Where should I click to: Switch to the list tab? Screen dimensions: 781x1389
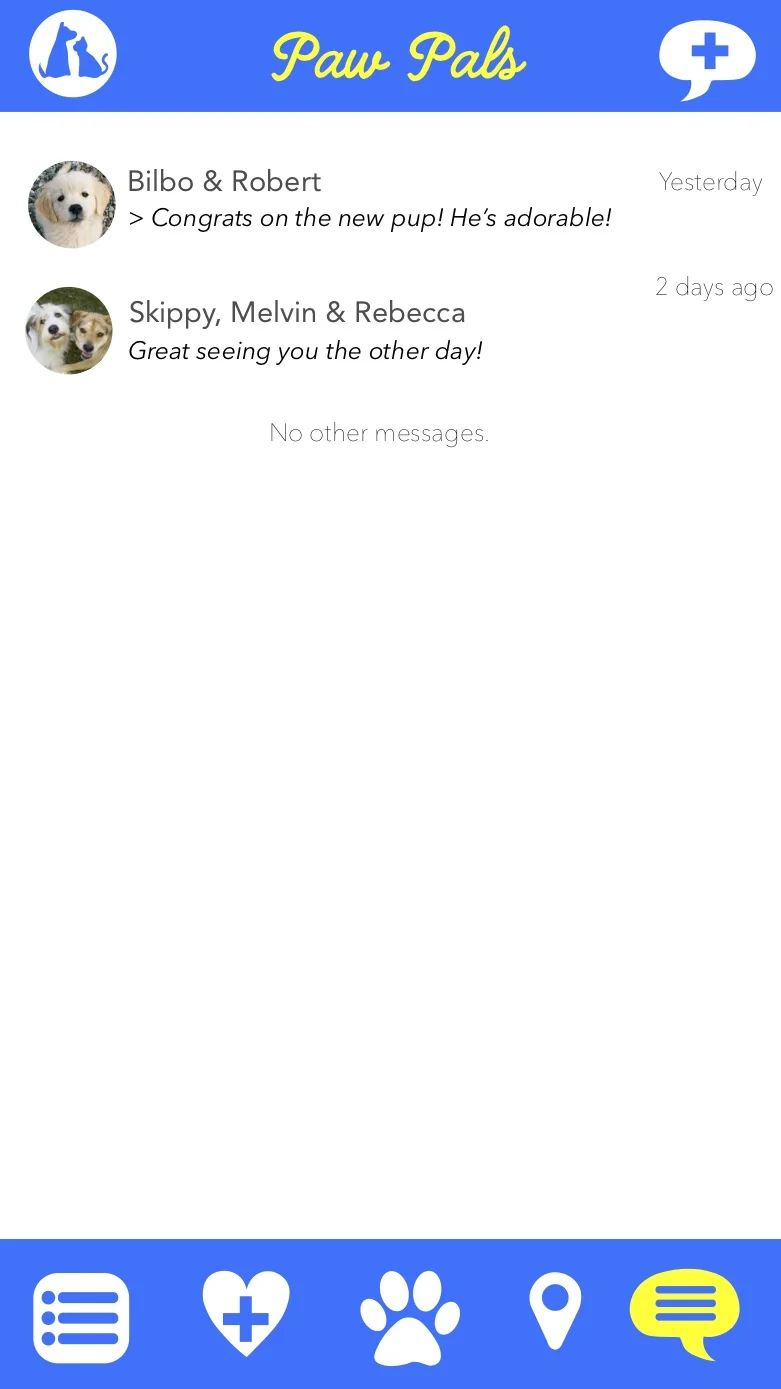pyautogui.click(x=81, y=1317)
